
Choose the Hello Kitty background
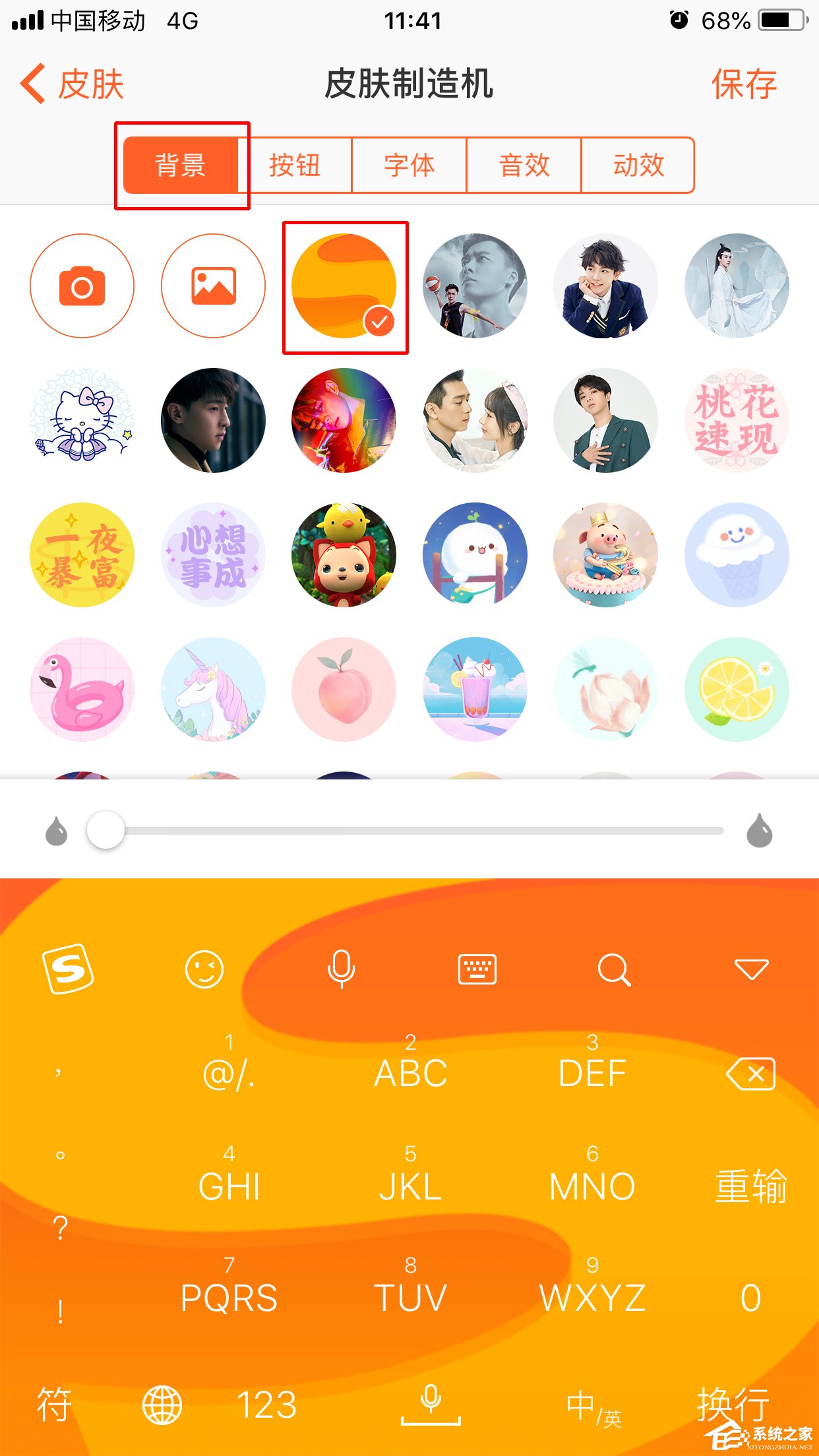(82, 420)
